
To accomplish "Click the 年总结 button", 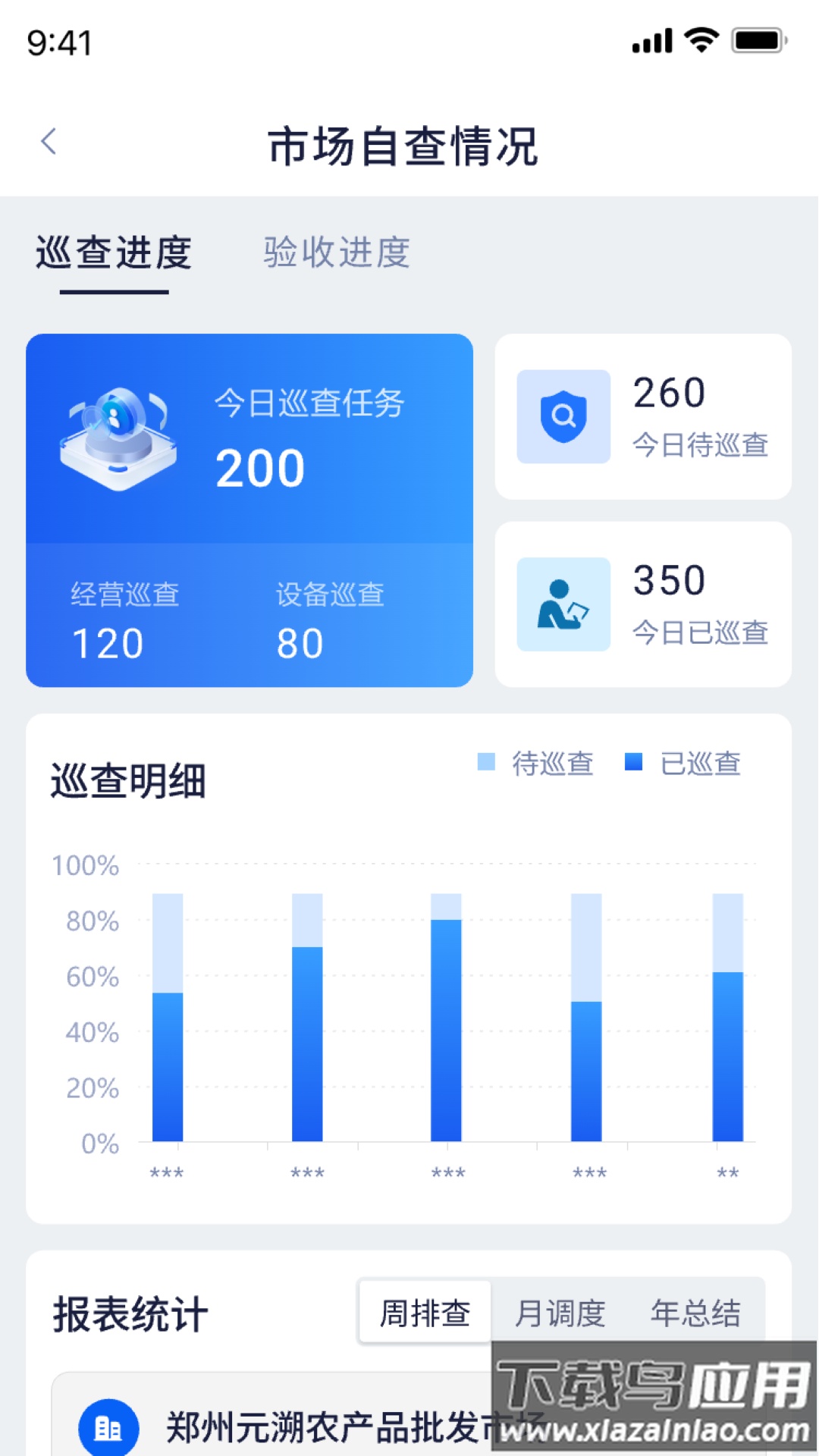I will click(x=696, y=1312).
